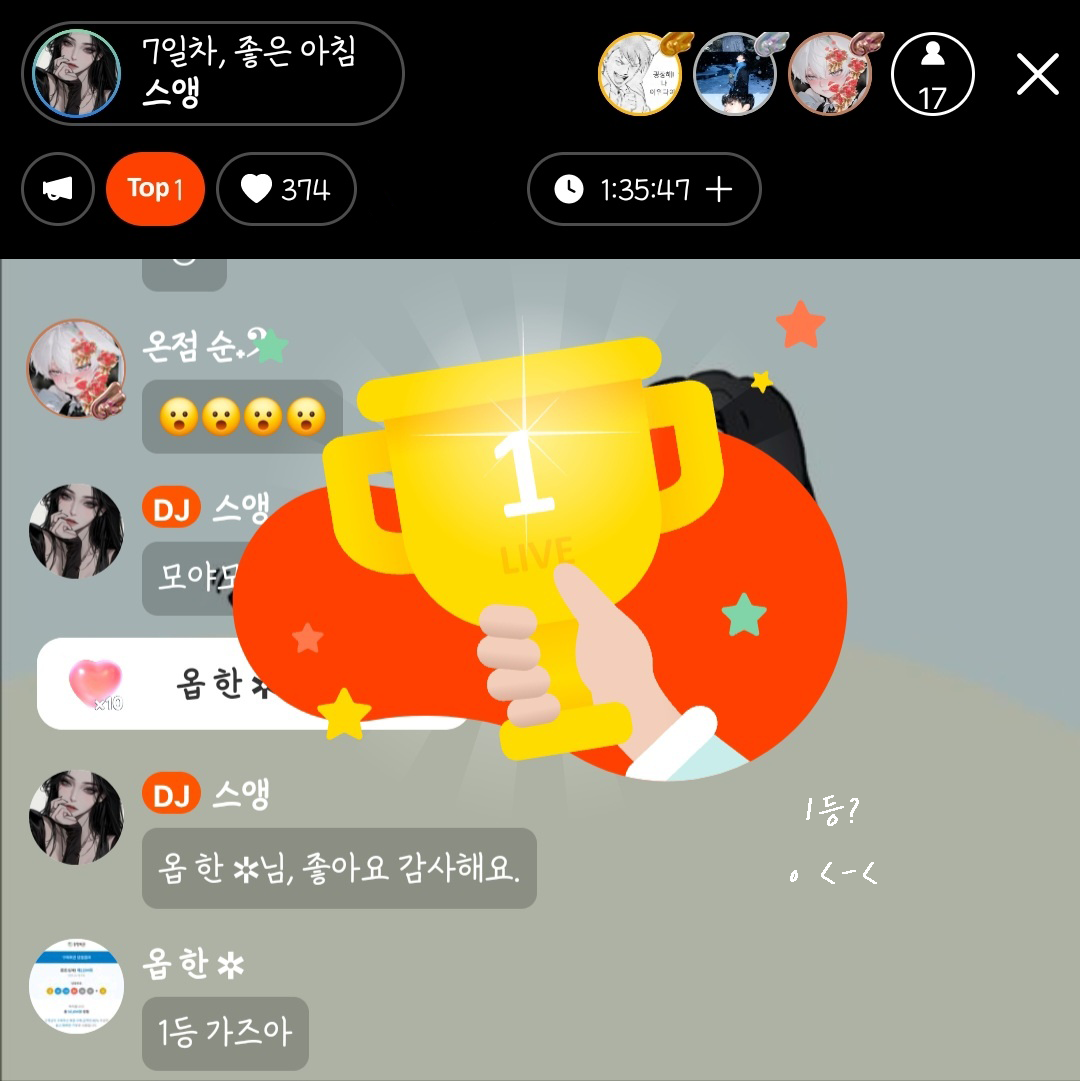This screenshot has width=1080, height=1081.
Task: Open the listener list showing 17
Action: coord(932,74)
